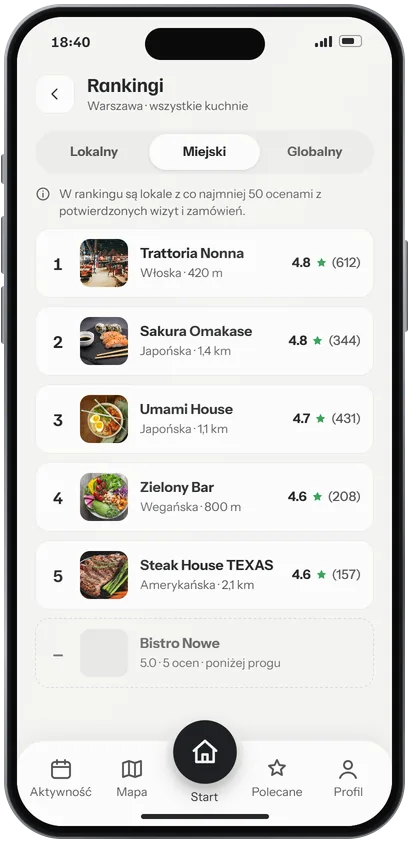Switch to the Lokalny ranking
Image resolution: width=409 pixels, height=843 pixels.
tap(94, 152)
